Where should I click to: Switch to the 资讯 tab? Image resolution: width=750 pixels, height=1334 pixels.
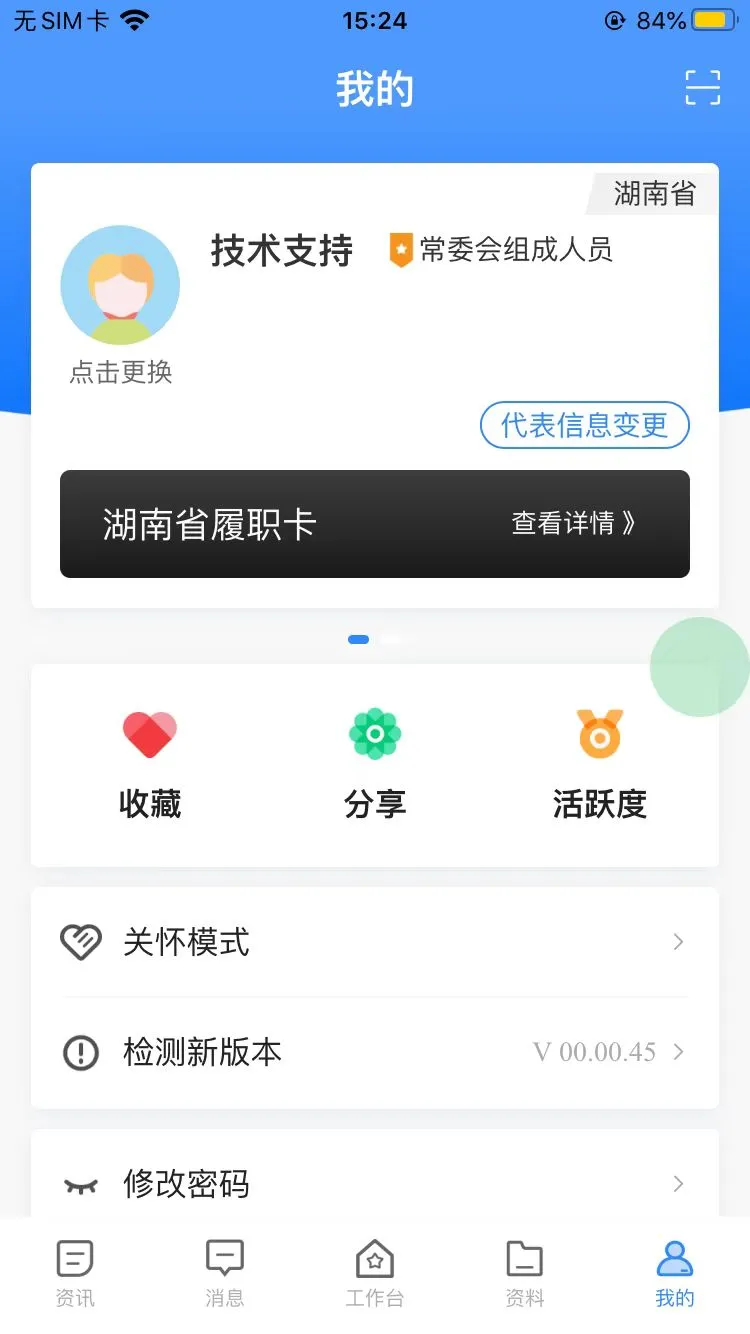click(75, 1270)
